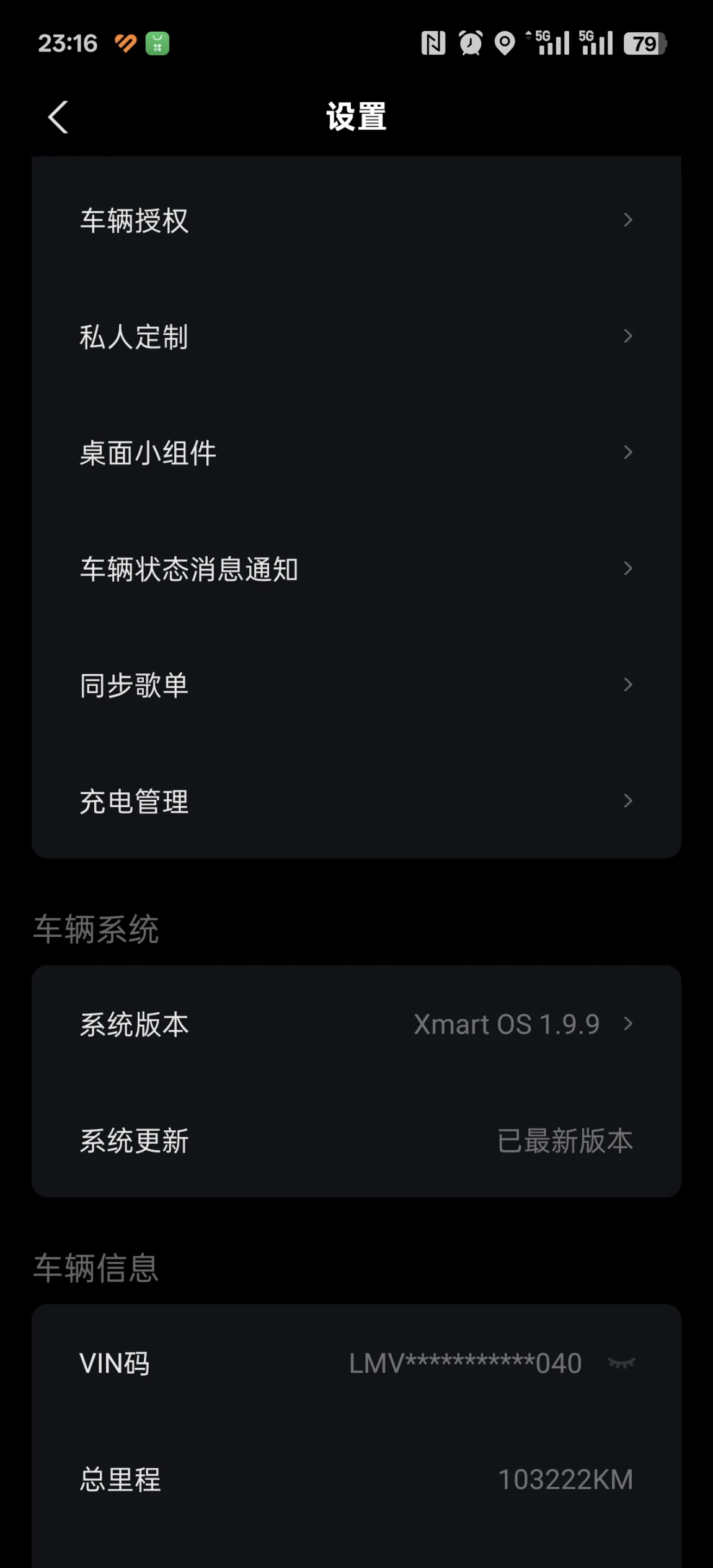The image size is (713, 1568).
Task: Open 同步歌单
Action: [356, 685]
